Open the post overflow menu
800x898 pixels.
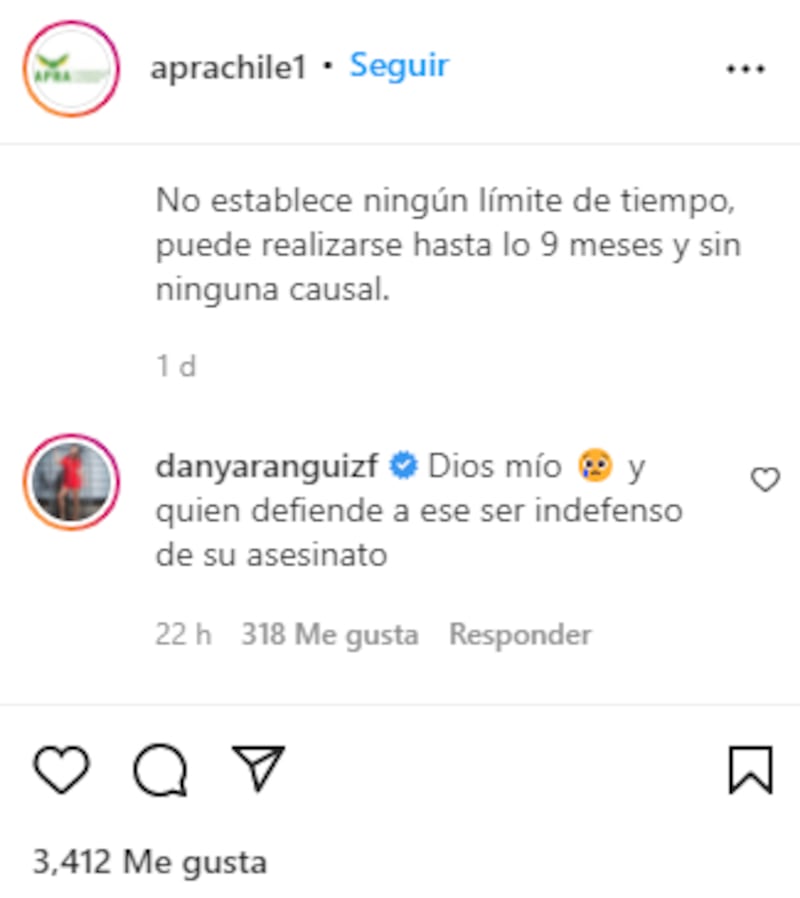tap(745, 69)
